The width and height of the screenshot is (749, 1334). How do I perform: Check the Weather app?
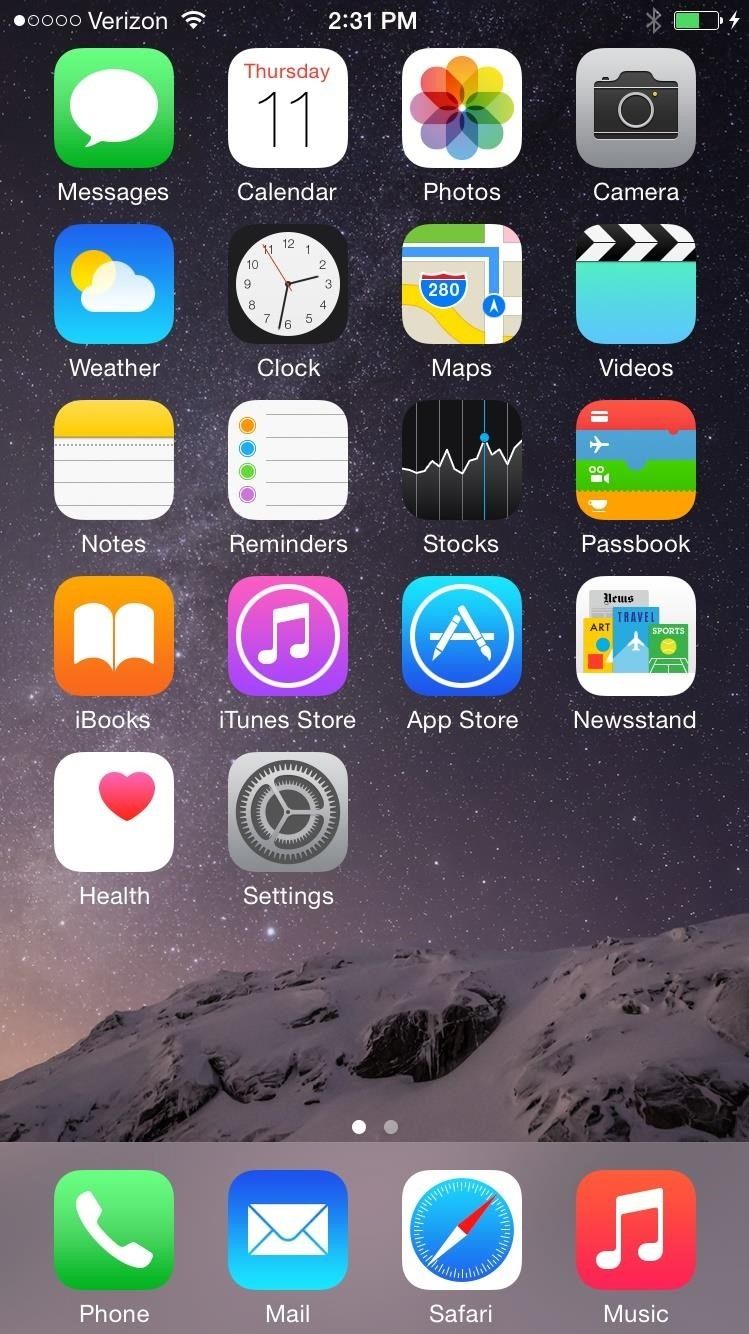tap(113, 284)
